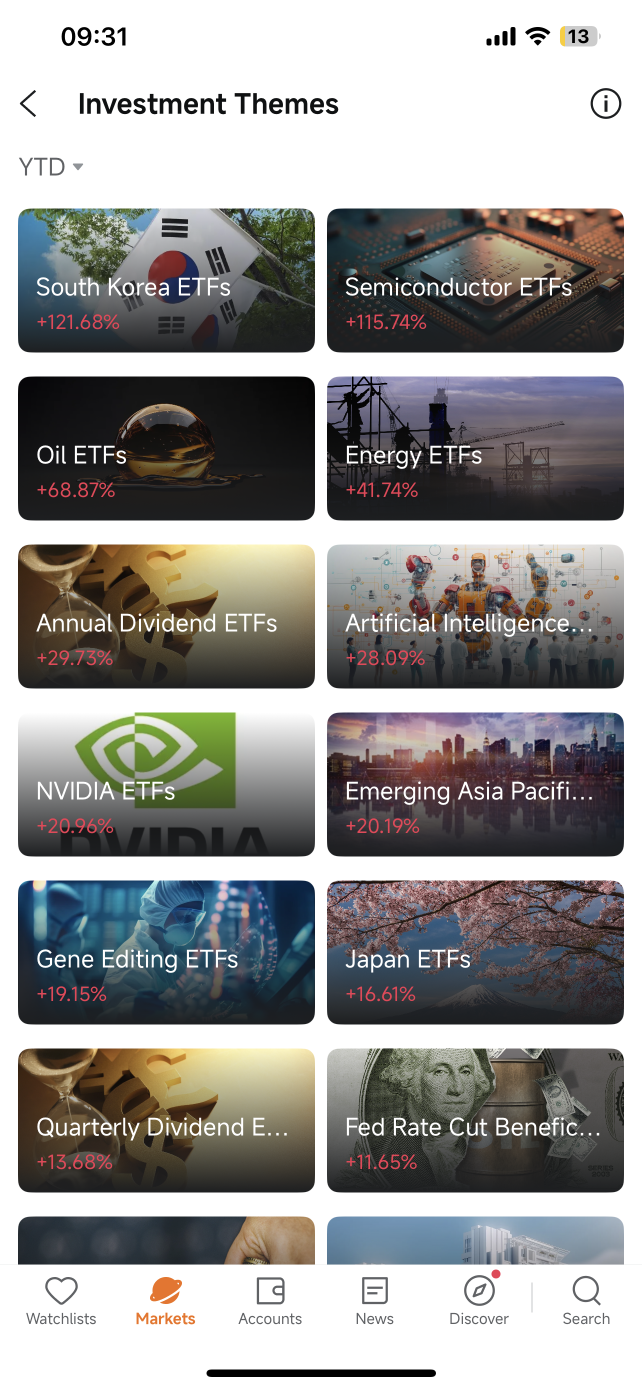
Task: Open the Gene Editing ETFs theme
Action: click(166, 952)
